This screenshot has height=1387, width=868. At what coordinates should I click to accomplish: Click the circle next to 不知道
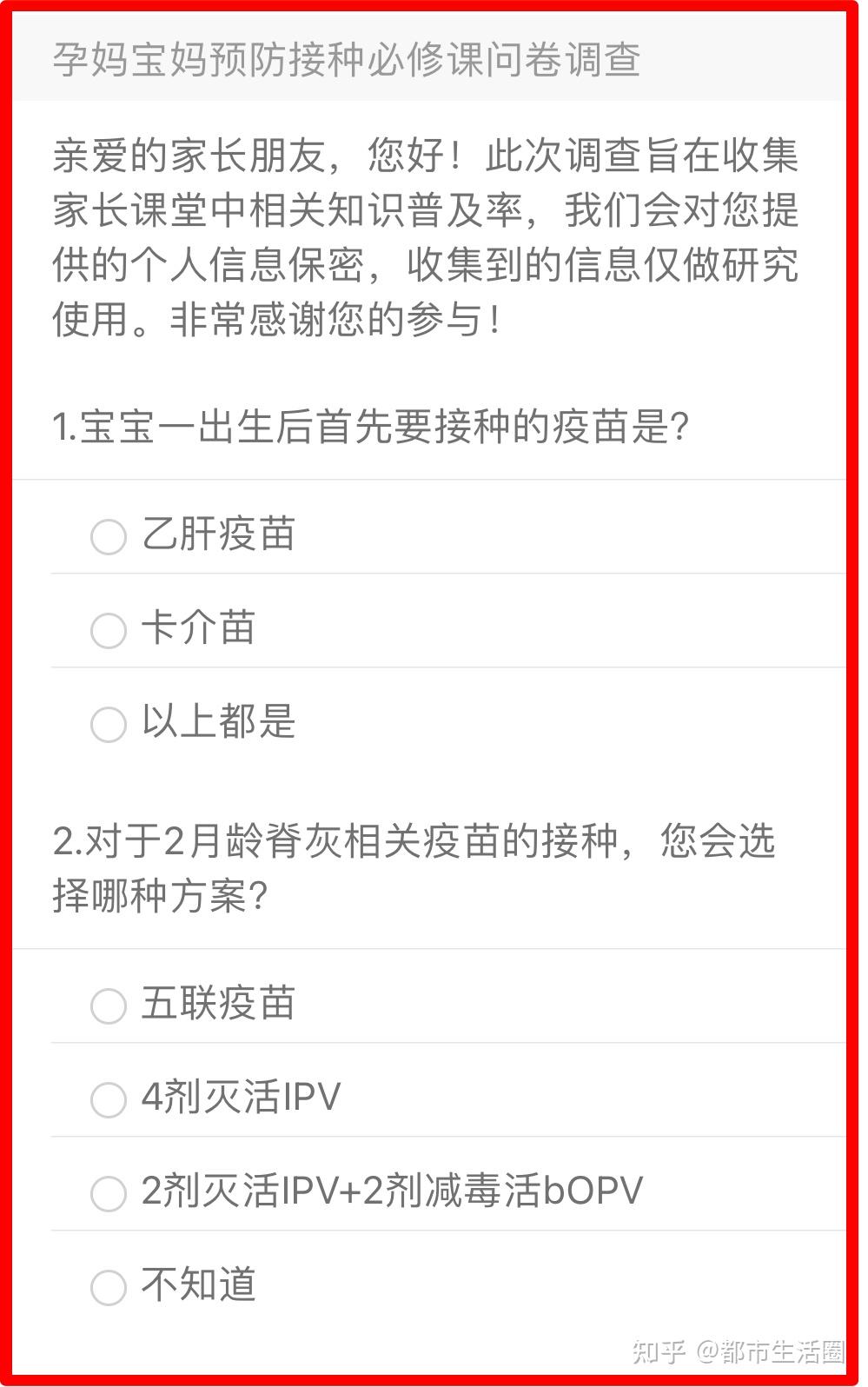[x=108, y=1286]
